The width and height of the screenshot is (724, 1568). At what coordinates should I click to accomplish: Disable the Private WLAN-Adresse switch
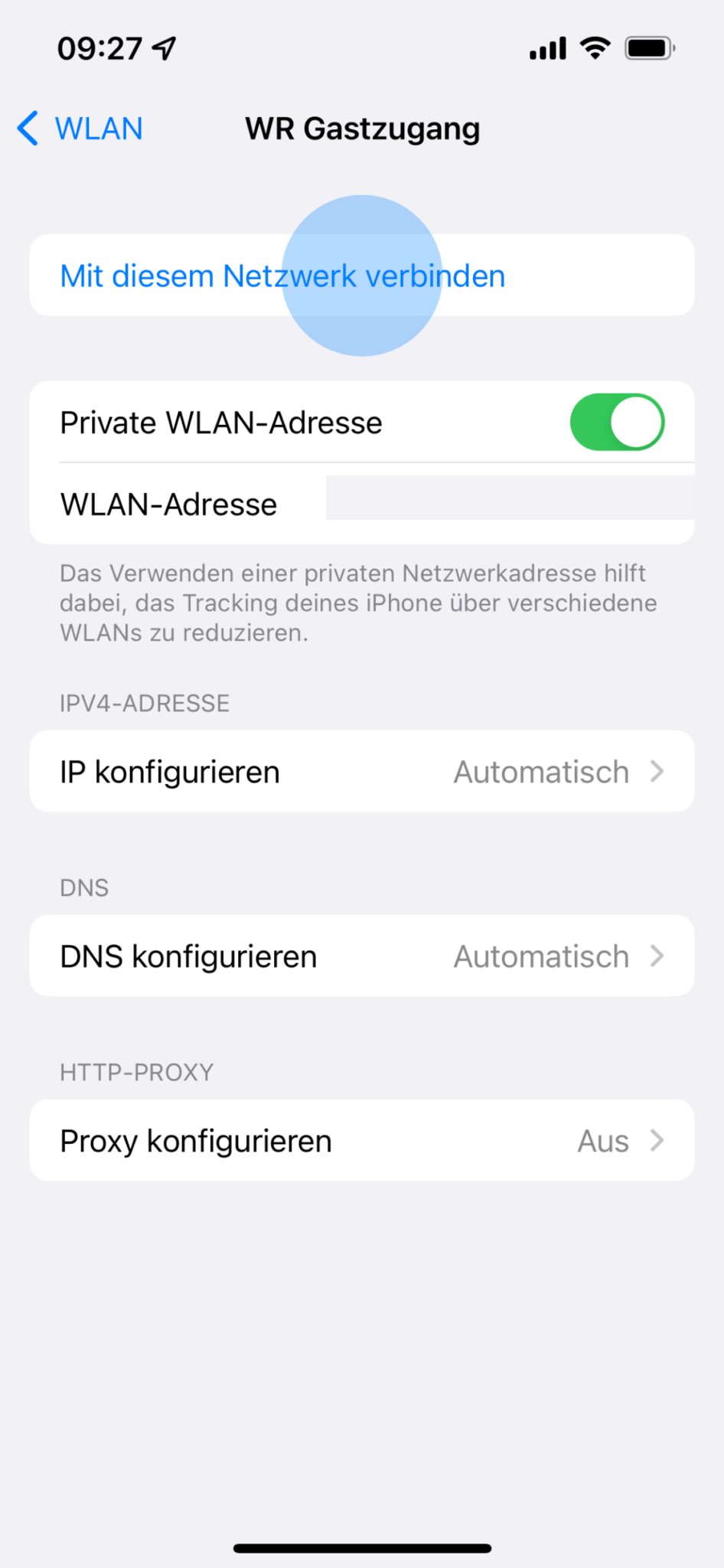(x=617, y=423)
